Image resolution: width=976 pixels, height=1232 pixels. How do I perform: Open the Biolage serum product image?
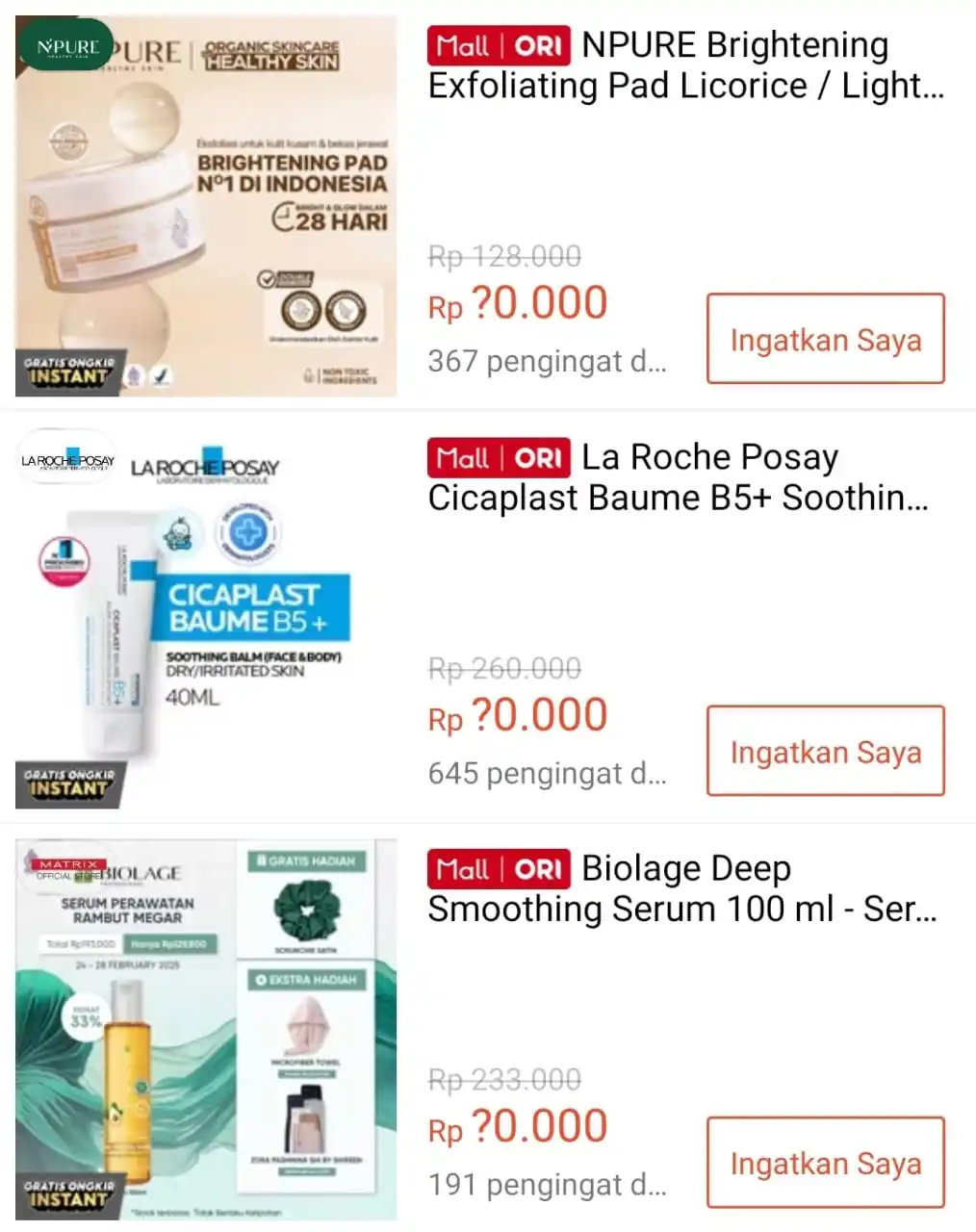(x=206, y=1029)
